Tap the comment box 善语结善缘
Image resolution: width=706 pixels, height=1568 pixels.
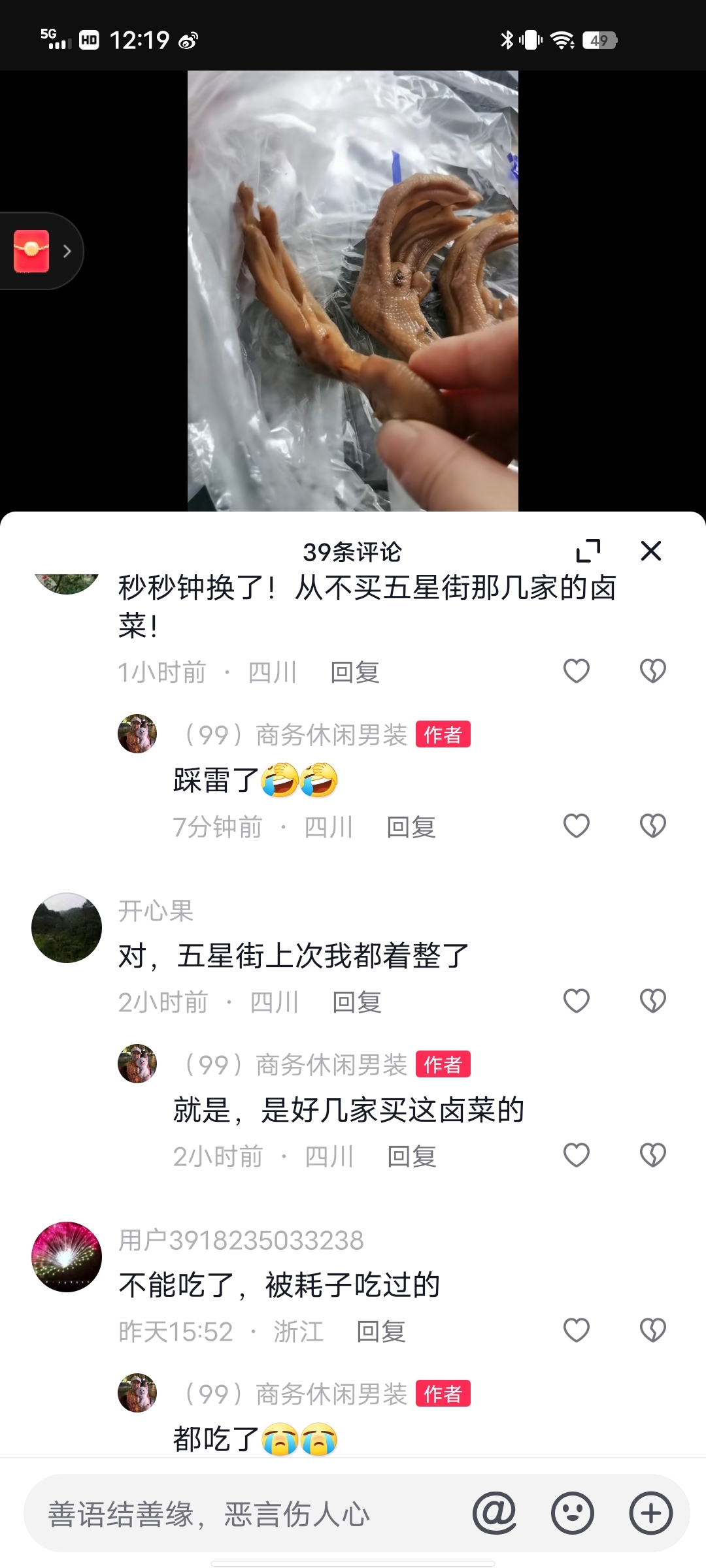click(248, 1514)
